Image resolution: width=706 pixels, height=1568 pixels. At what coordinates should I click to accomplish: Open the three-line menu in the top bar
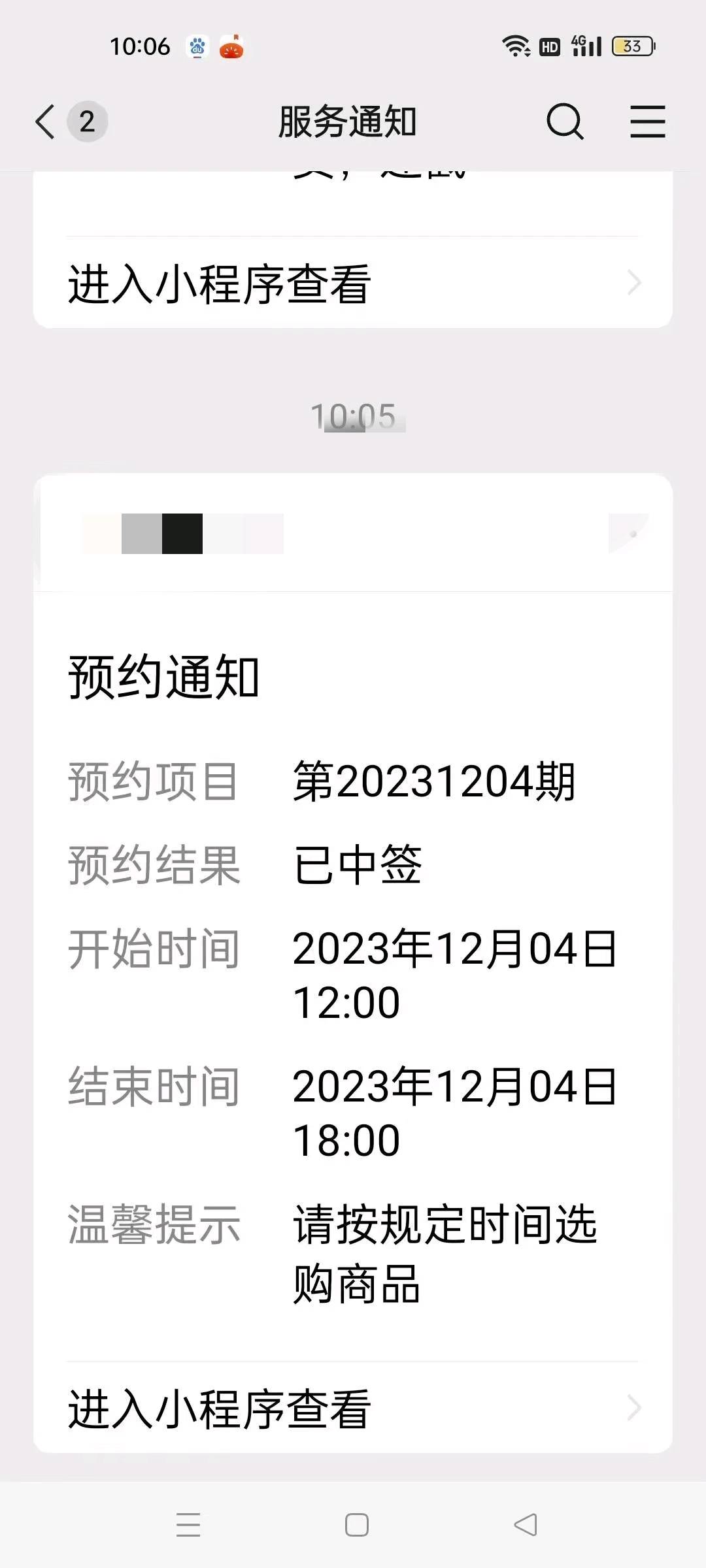(x=647, y=122)
